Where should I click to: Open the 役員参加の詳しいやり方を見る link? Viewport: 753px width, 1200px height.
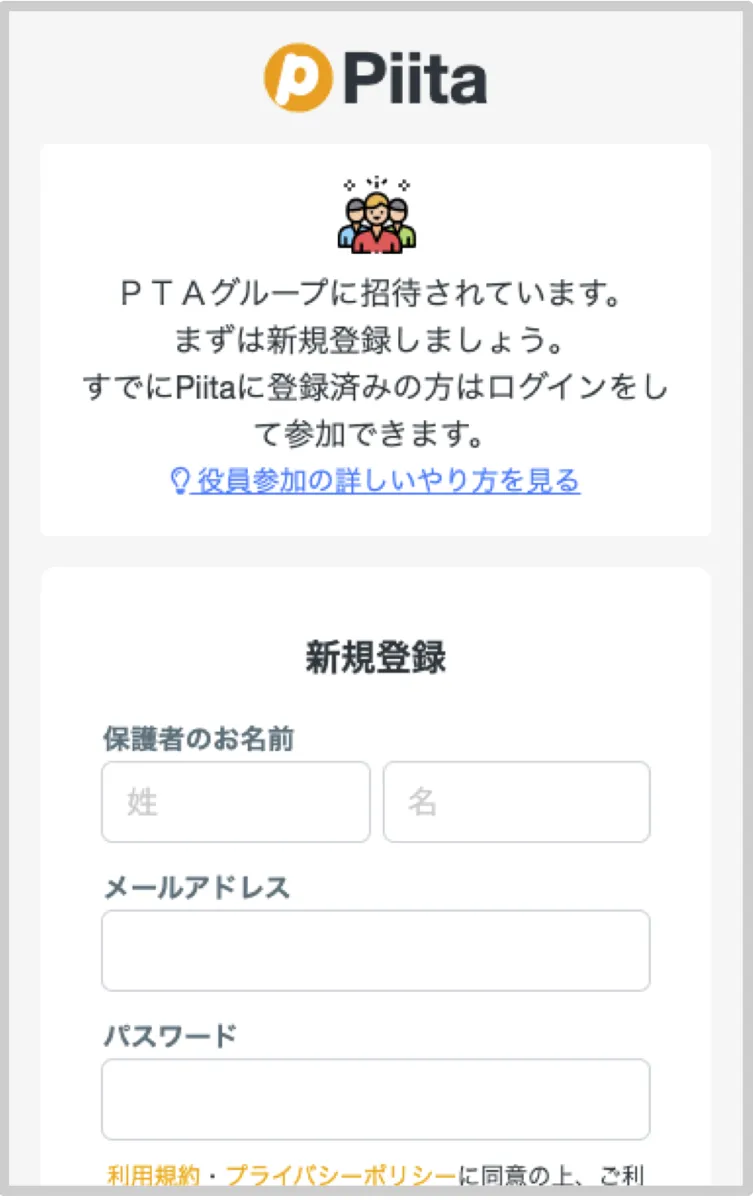click(x=376, y=481)
